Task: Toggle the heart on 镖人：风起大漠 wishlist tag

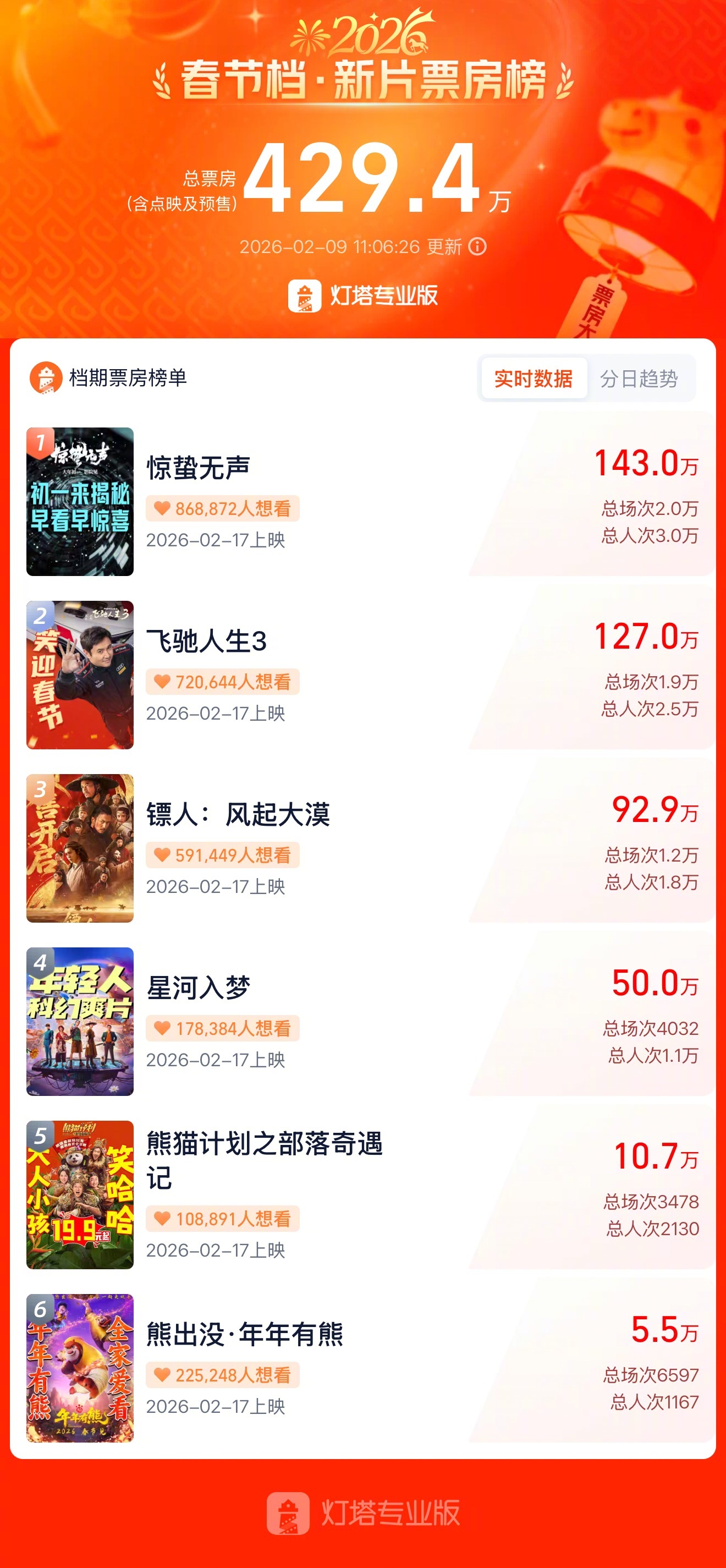Action: (162, 855)
